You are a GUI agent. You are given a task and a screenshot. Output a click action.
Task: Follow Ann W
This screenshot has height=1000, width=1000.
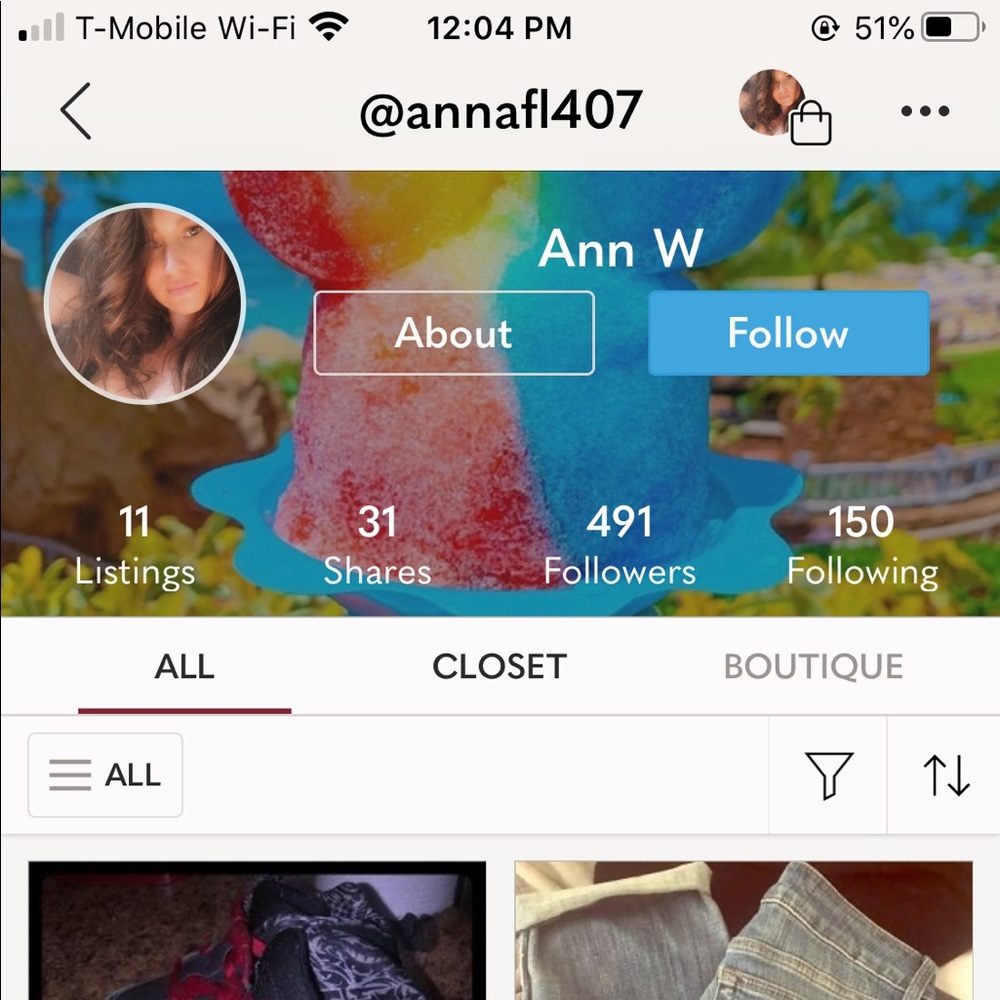click(x=788, y=333)
